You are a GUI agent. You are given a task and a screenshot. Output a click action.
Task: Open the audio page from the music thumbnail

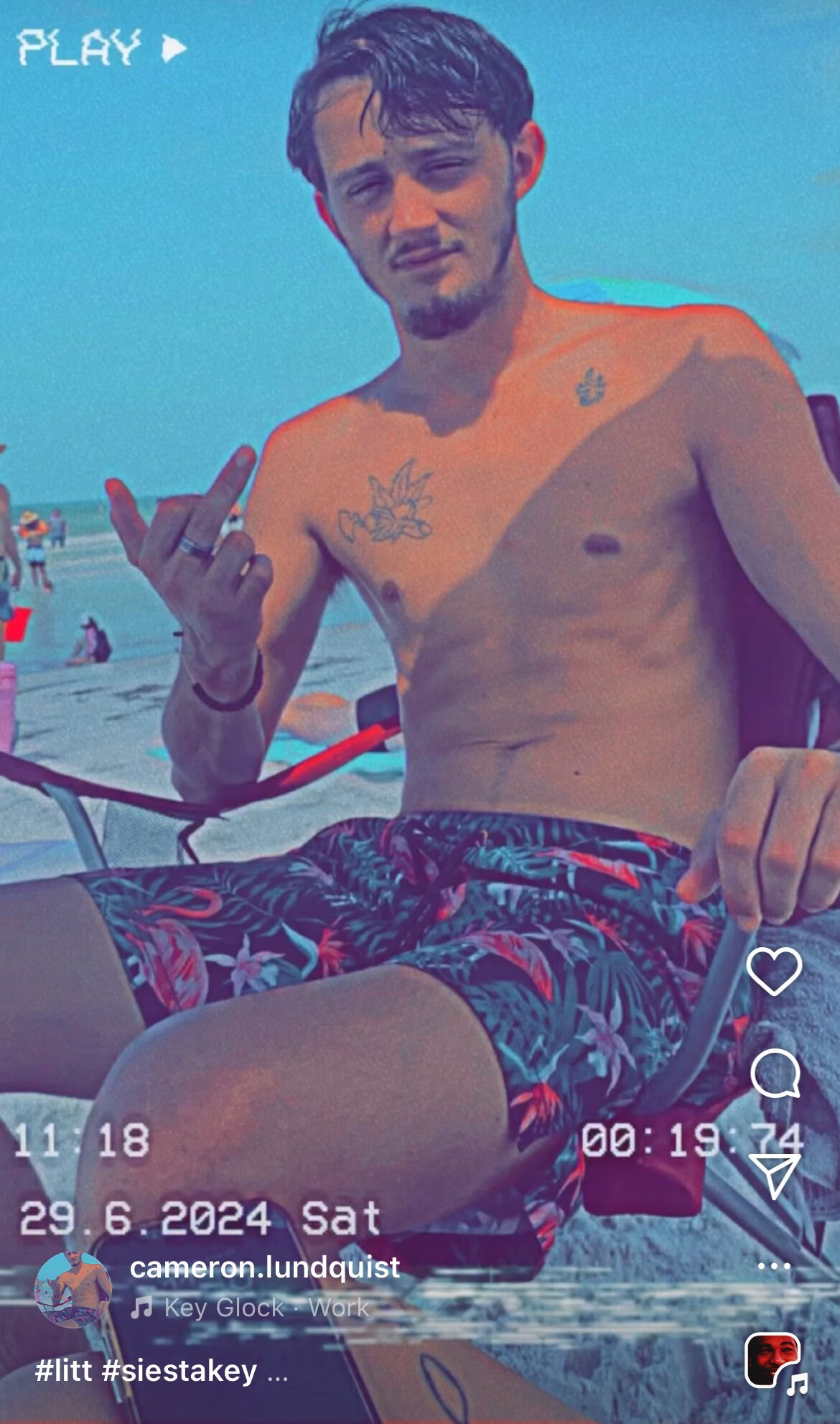774,1361
